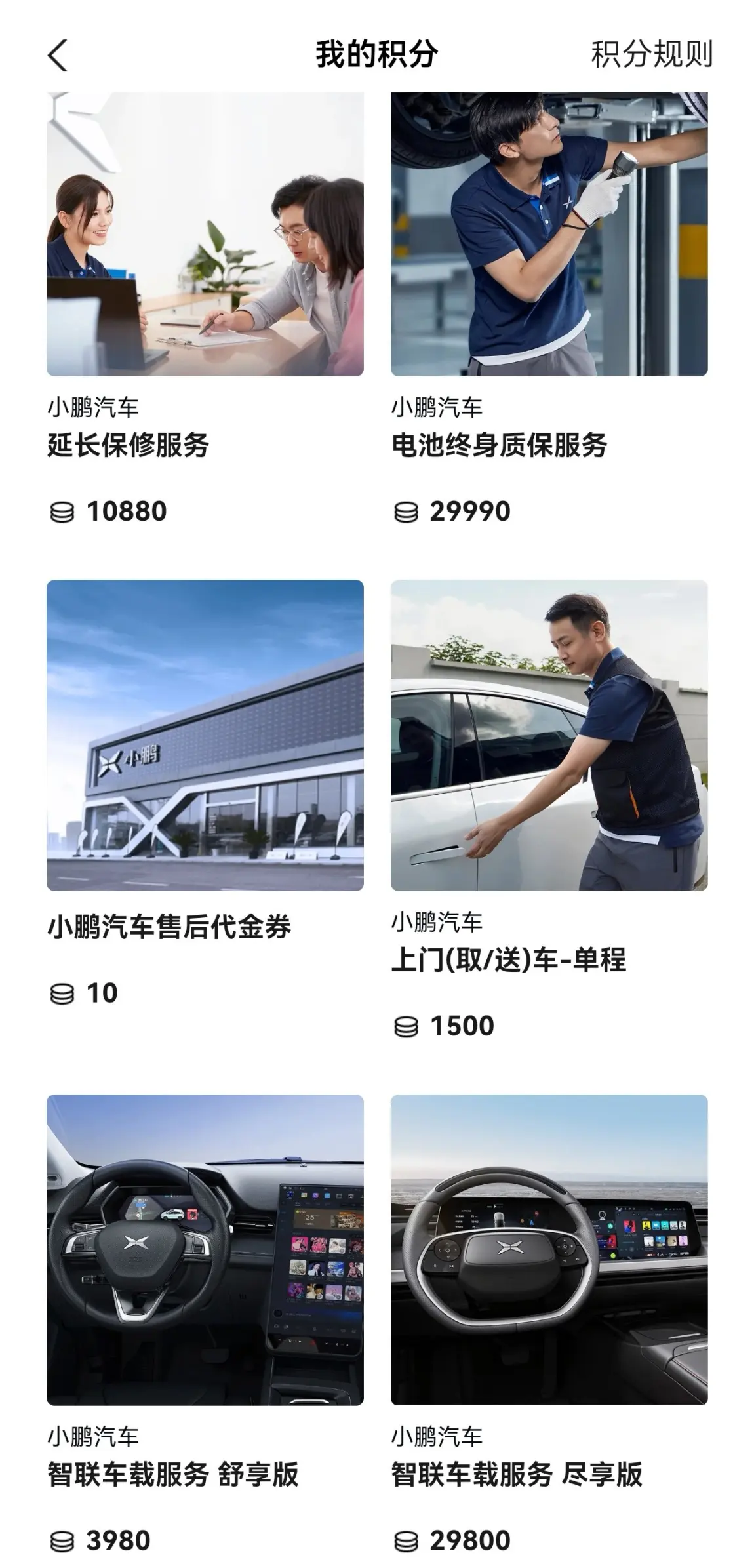This screenshot has height=1568, width=754.
Task: Go back using the top-left arrow
Action: [58, 55]
